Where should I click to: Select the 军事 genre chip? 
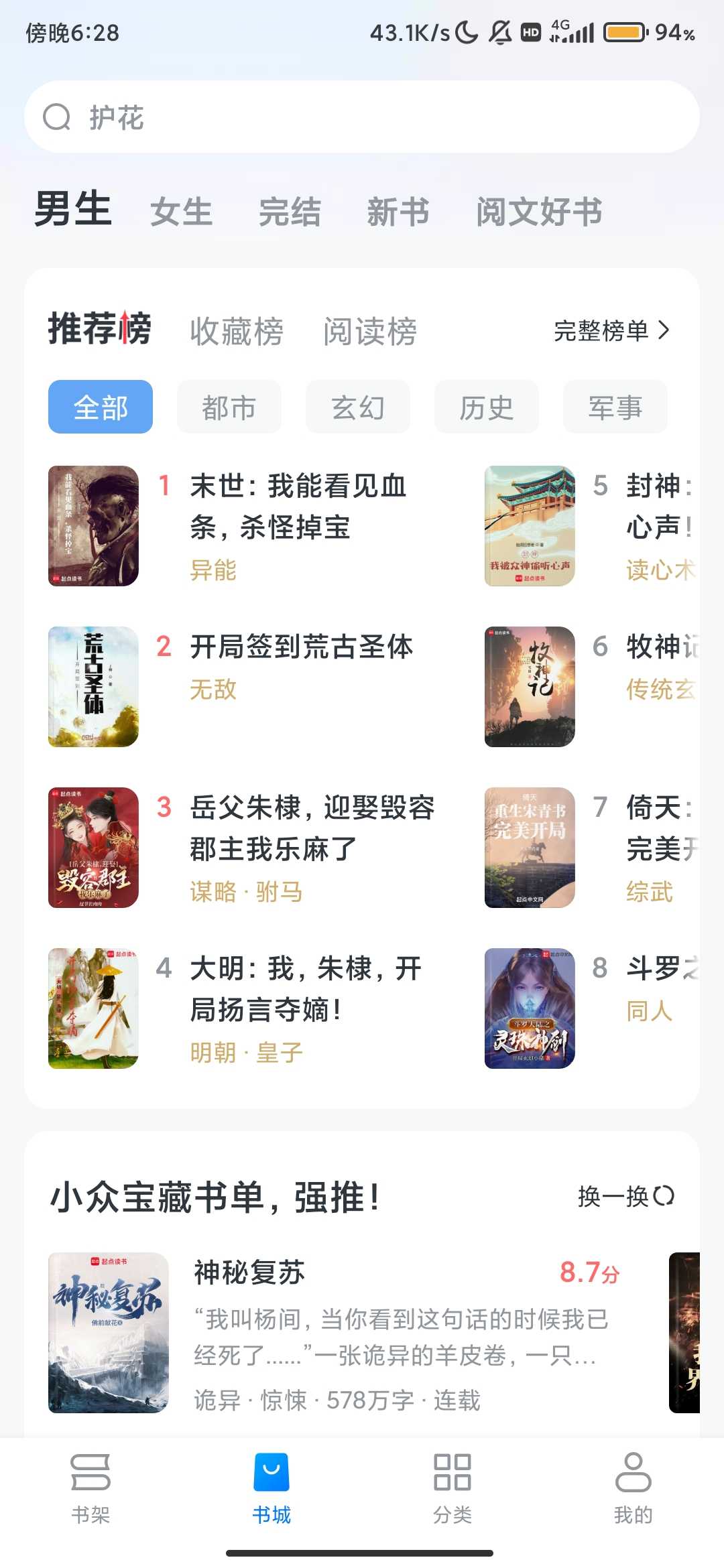[x=615, y=407]
